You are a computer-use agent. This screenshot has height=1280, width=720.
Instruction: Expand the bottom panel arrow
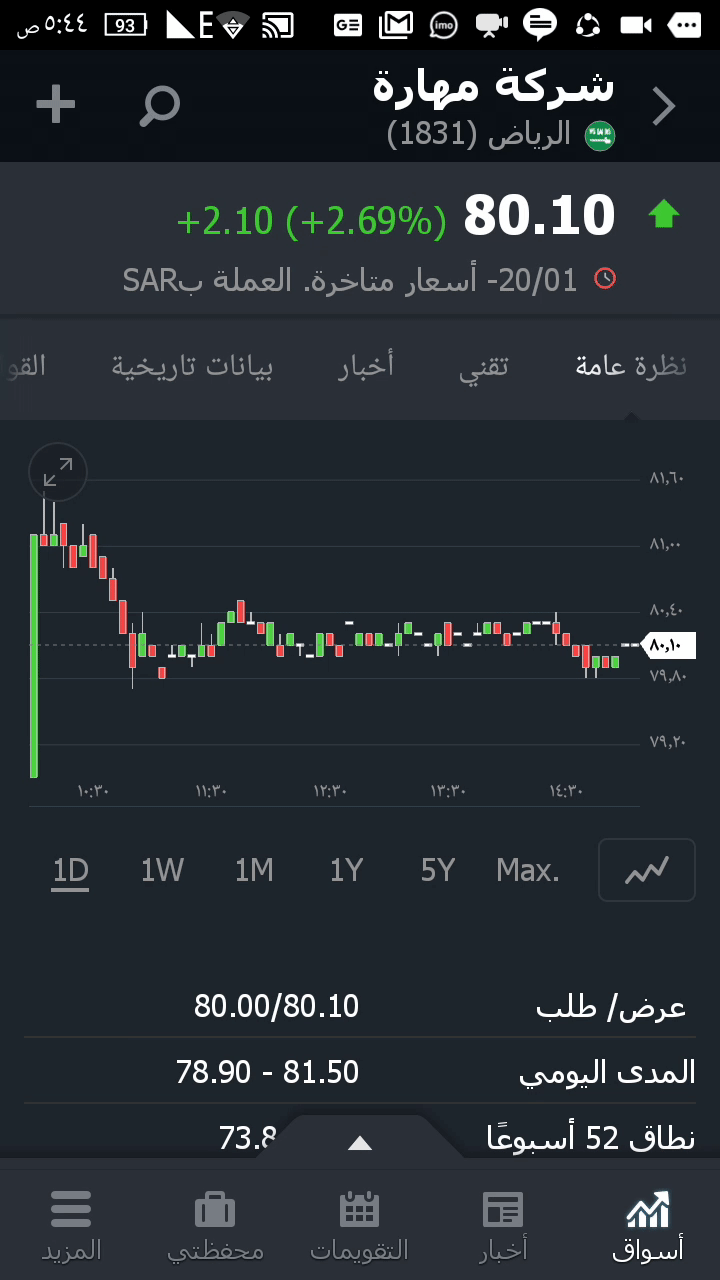click(359, 1143)
